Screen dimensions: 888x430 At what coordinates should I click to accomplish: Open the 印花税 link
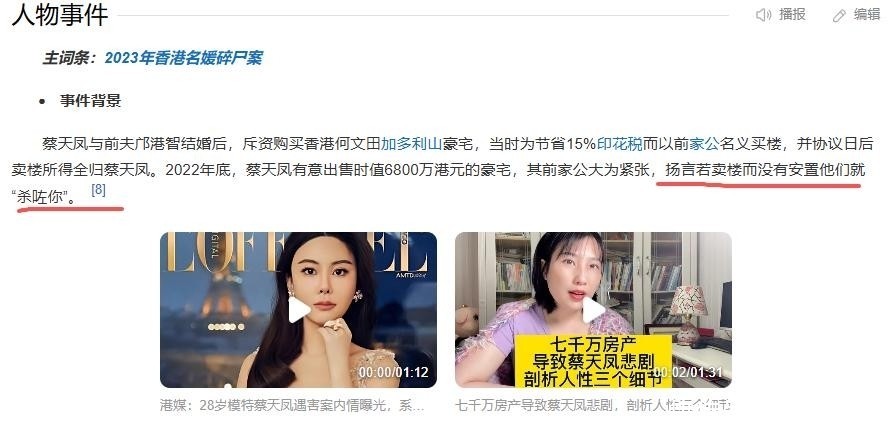(620, 144)
